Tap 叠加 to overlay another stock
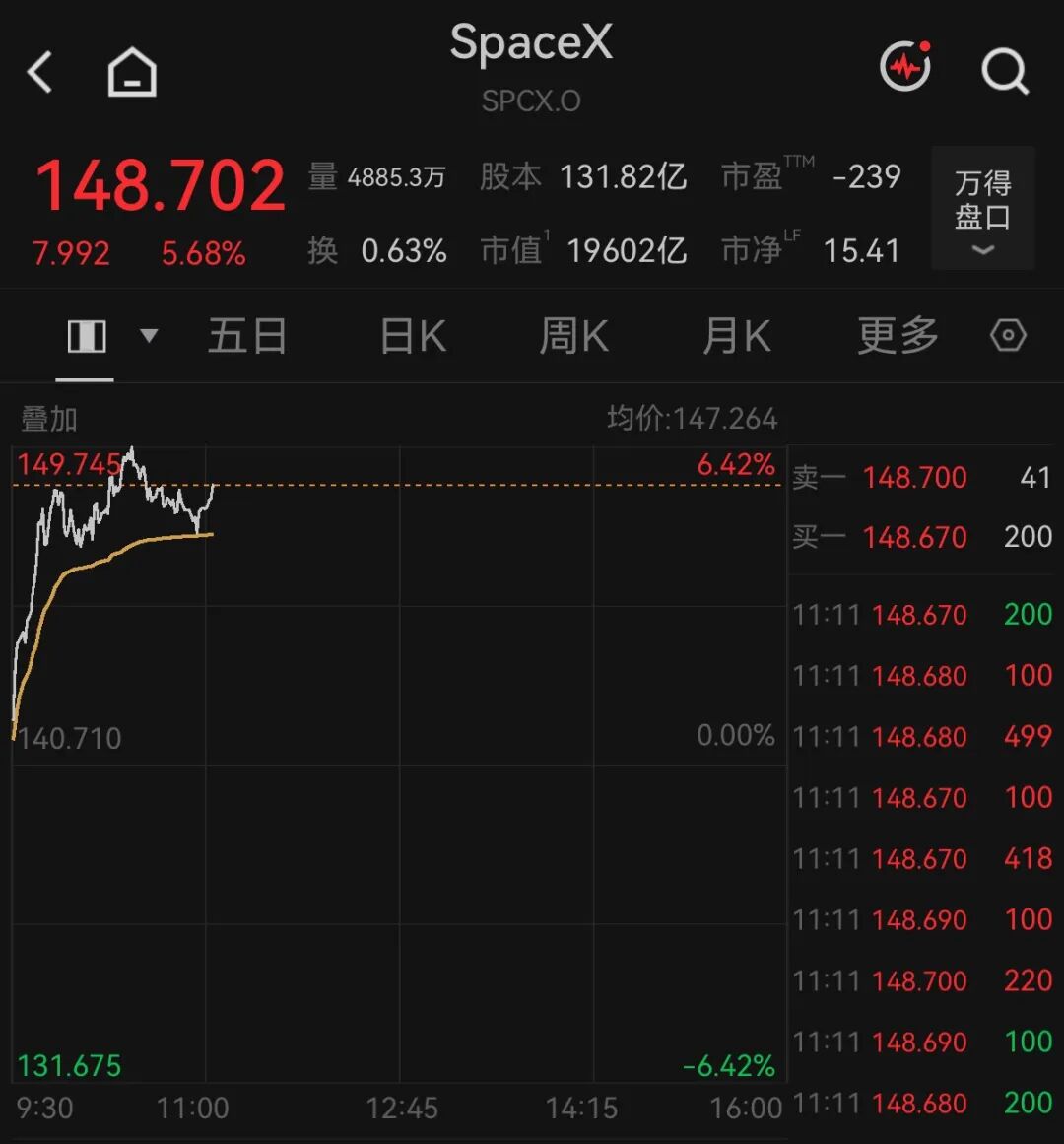This screenshot has width=1064, height=1144. [49, 420]
